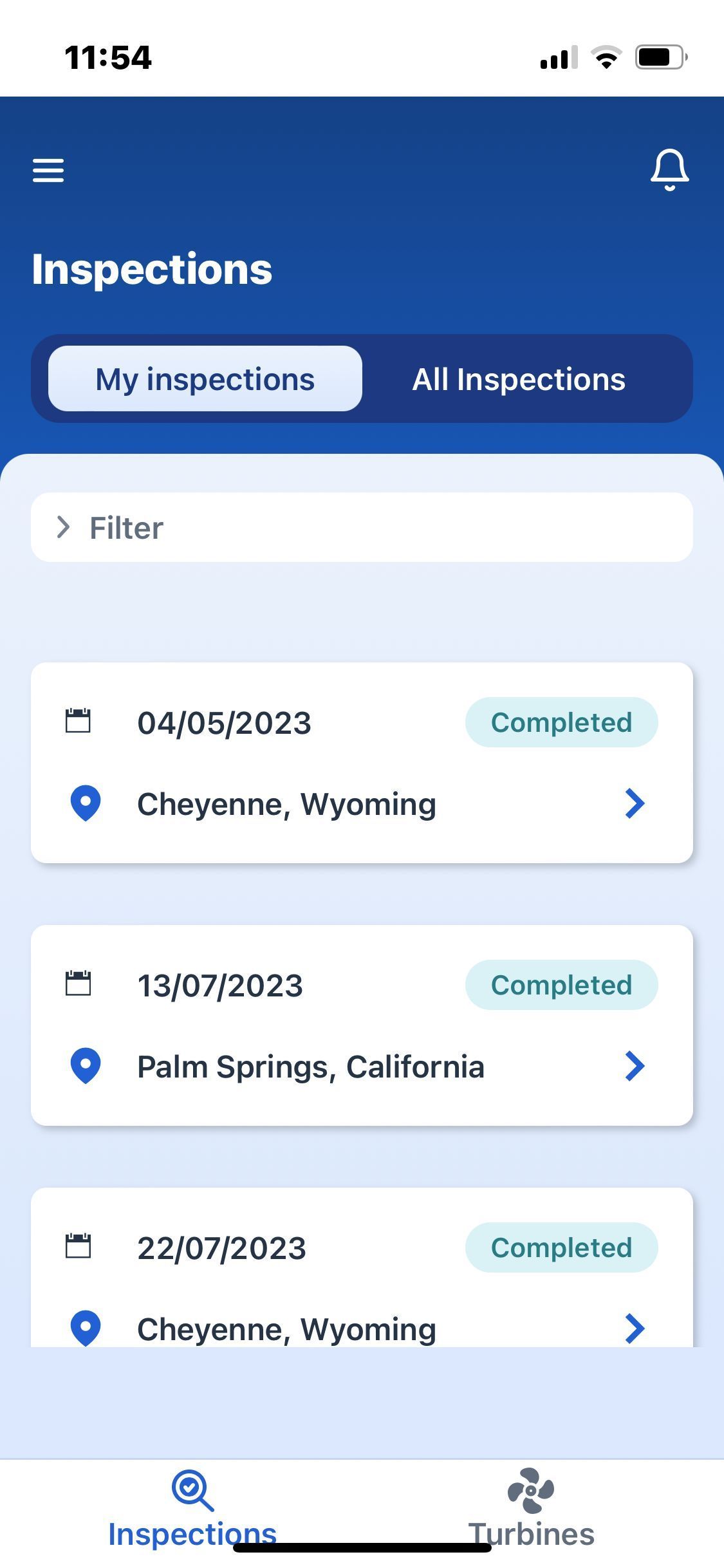The image size is (724, 1568).
Task: Click the calendar icon beside 04/05/2023
Action: (x=78, y=722)
